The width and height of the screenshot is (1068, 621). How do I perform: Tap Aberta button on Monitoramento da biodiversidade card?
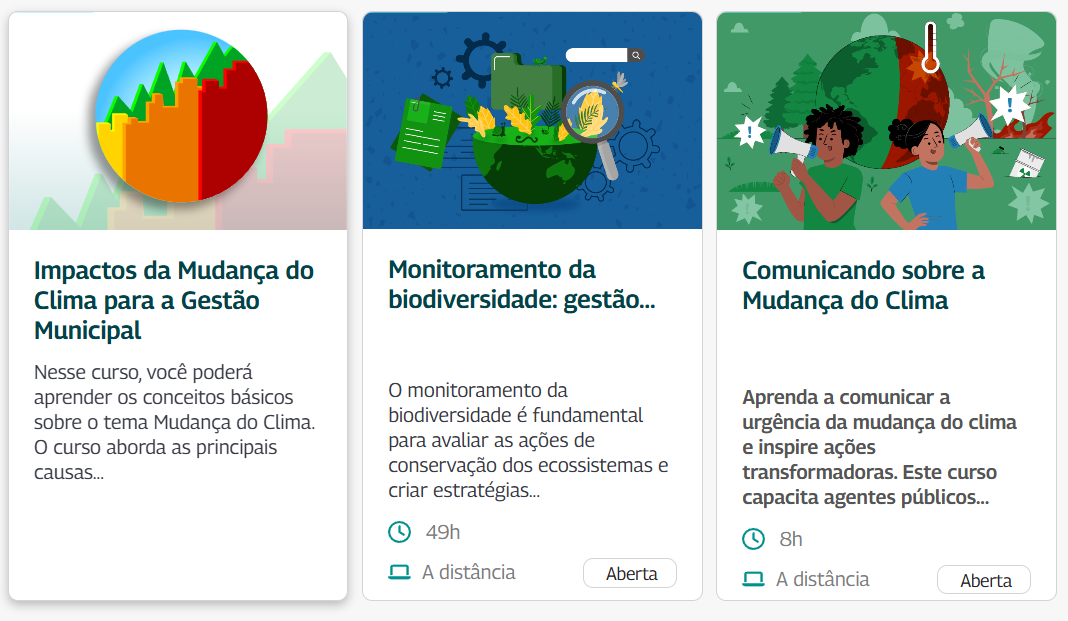(630, 574)
